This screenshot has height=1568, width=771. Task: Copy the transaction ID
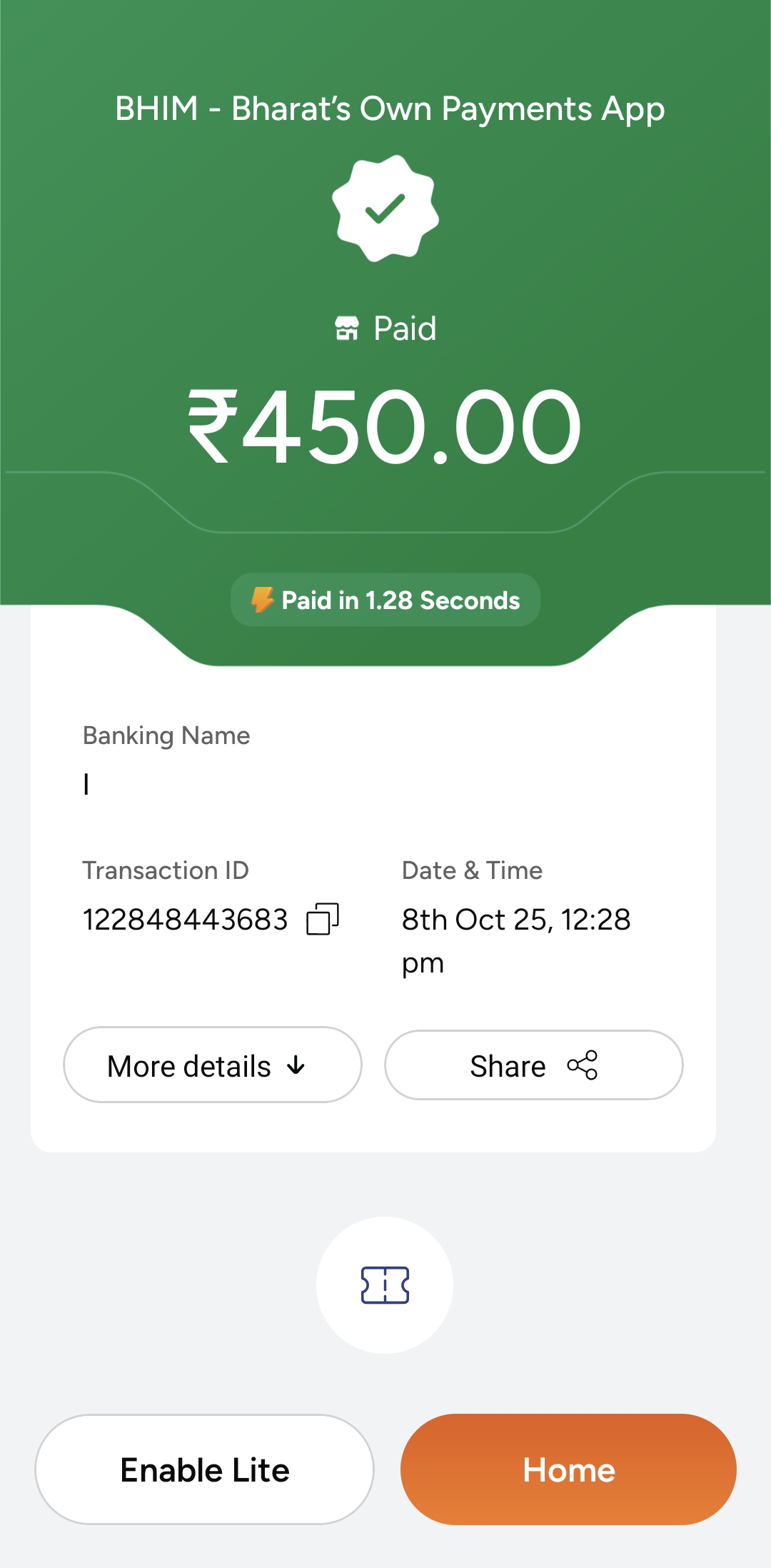click(x=322, y=919)
